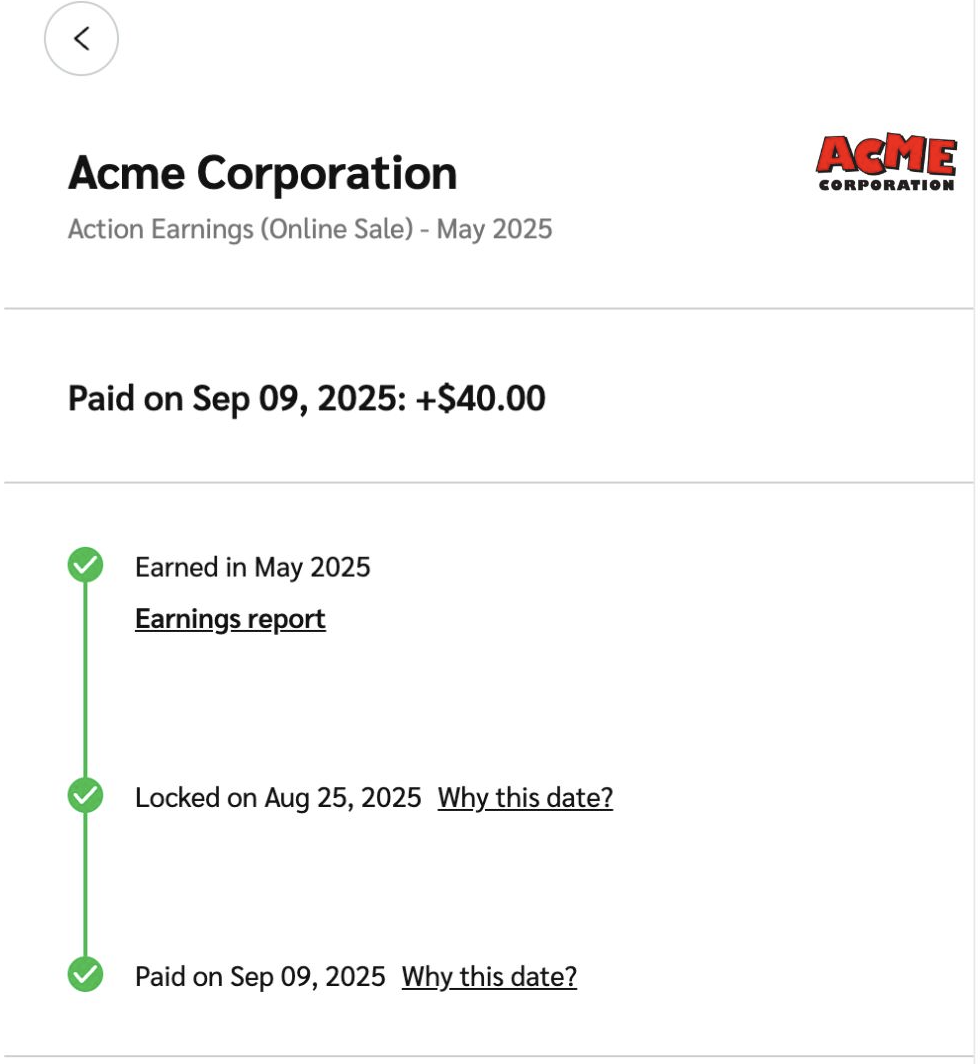Go back using the arrow button

point(81,39)
